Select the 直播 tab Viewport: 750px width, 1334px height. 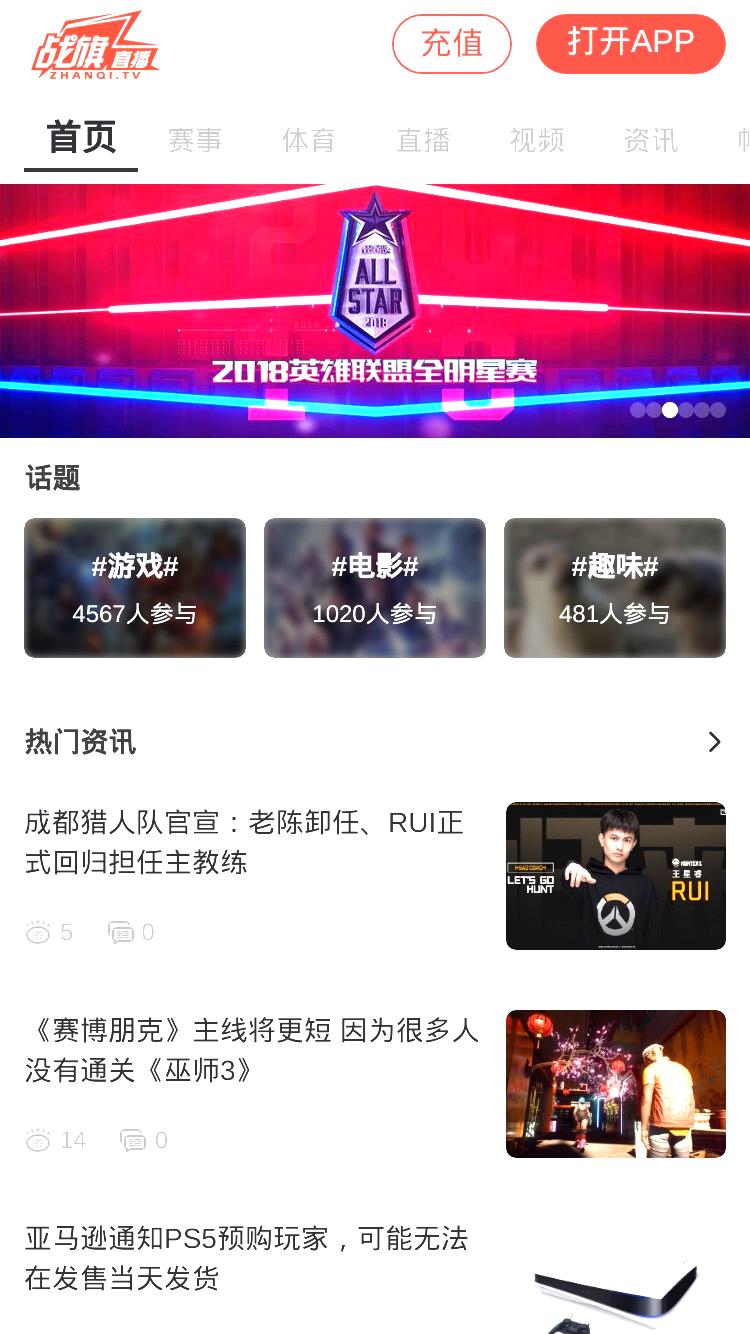pyautogui.click(x=423, y=140)
